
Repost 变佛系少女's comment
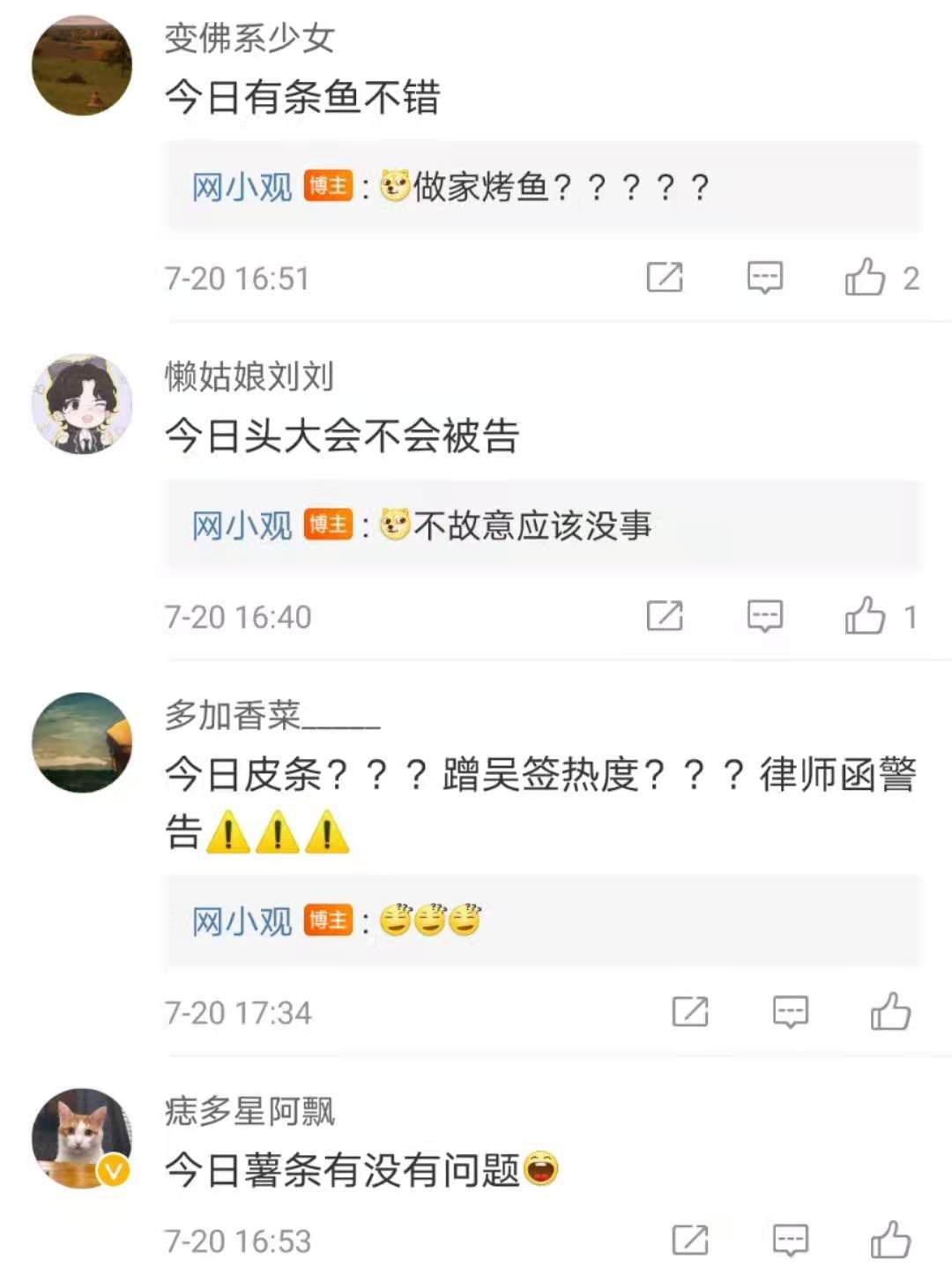pos(665,278)
